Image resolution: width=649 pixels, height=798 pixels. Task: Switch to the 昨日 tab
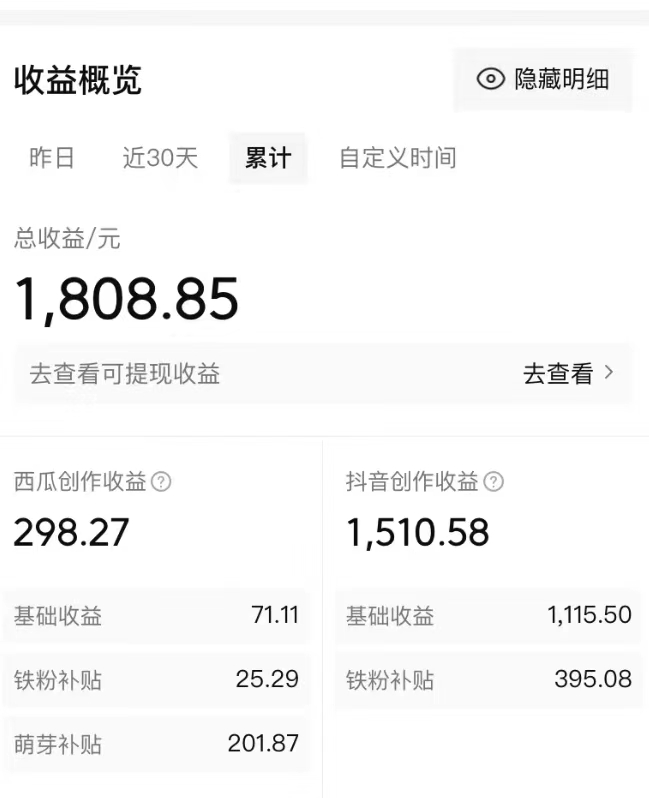pos(52,158)
